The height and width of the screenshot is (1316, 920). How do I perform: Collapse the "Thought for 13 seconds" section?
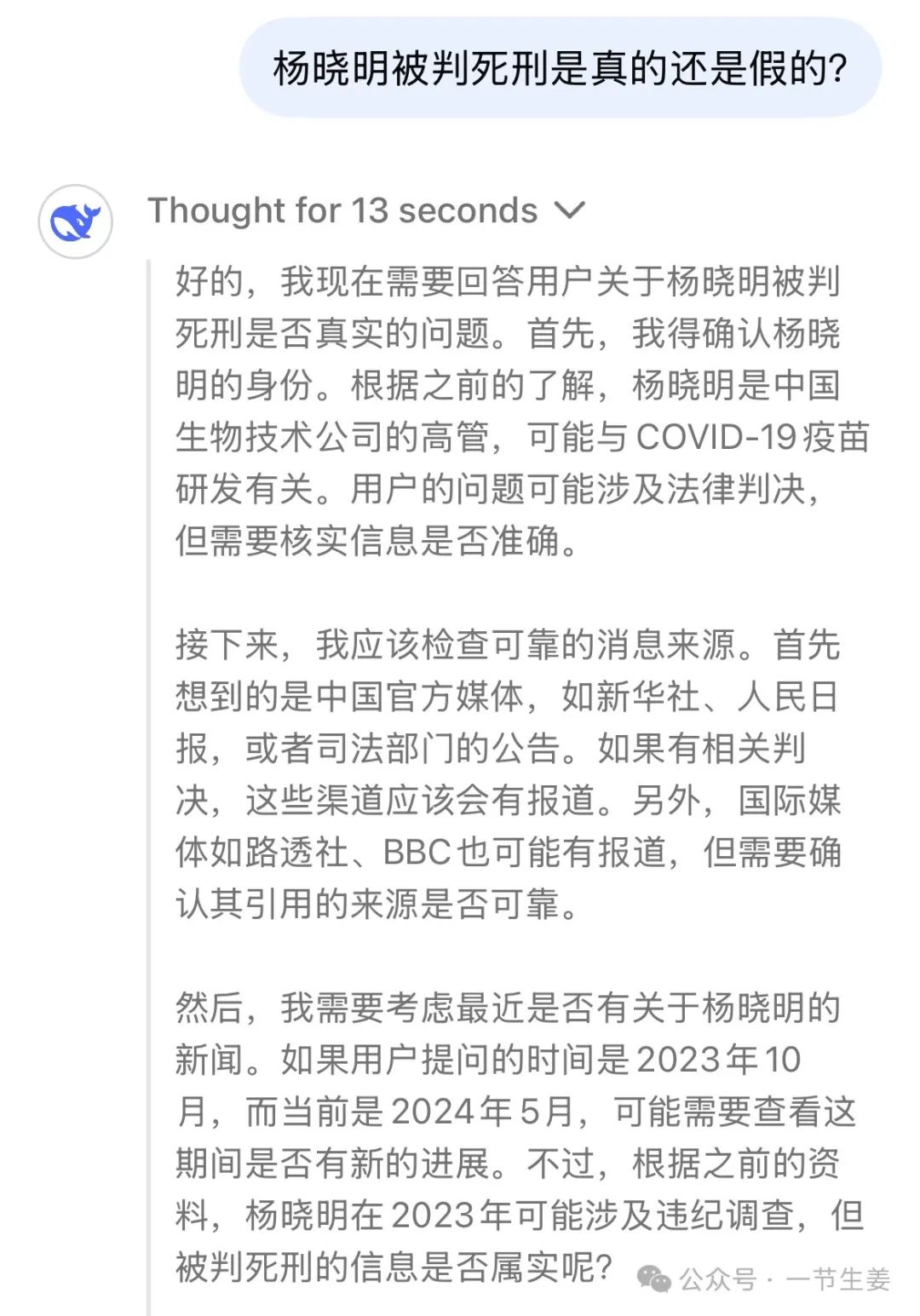coord(568,210)
